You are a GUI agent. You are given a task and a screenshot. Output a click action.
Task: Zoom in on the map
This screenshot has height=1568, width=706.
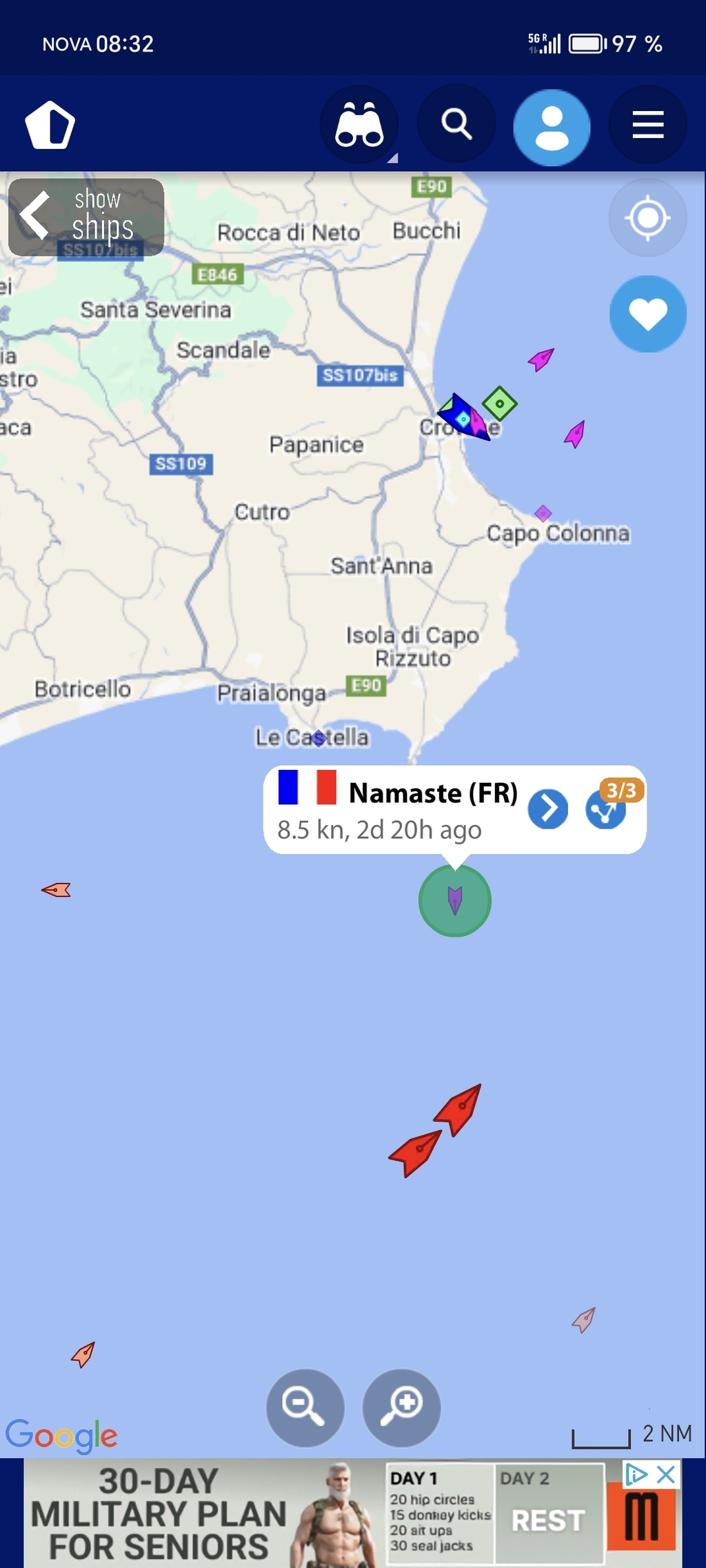(401, 1408)
